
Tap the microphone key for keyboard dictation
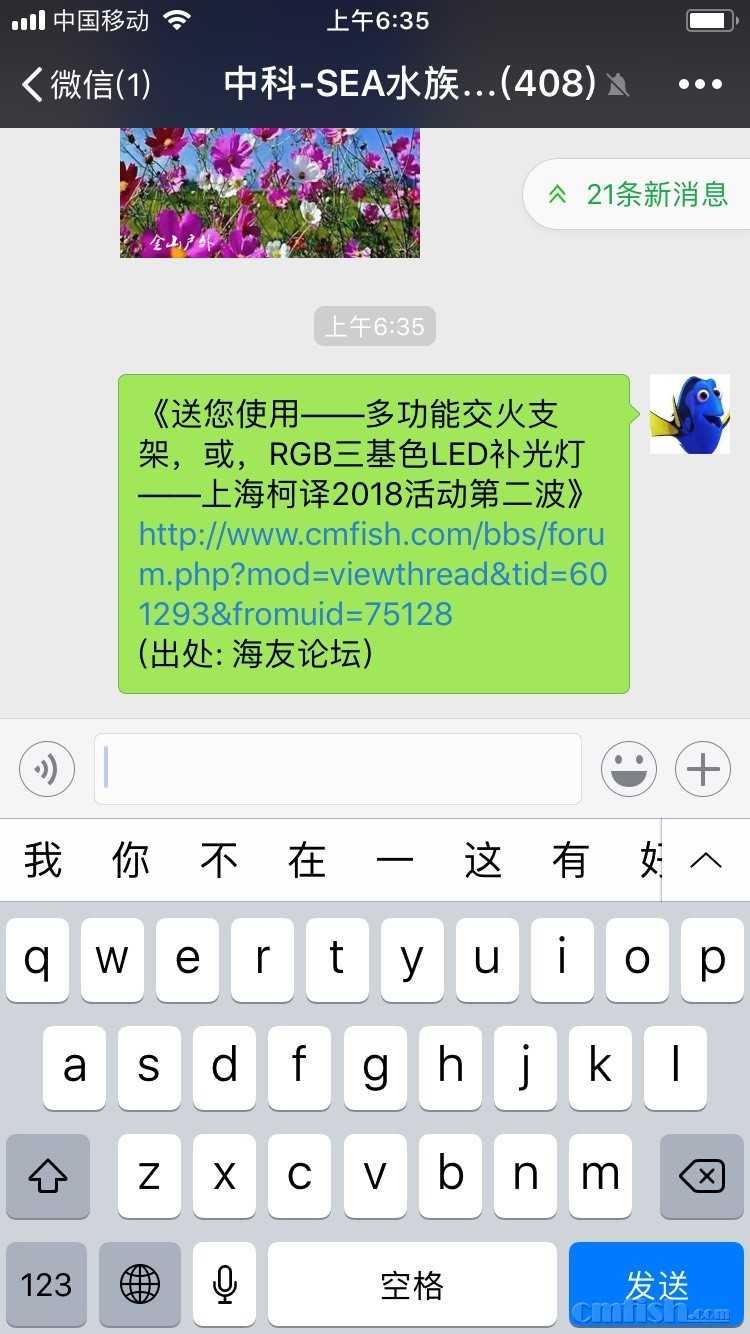(224, 1284)
